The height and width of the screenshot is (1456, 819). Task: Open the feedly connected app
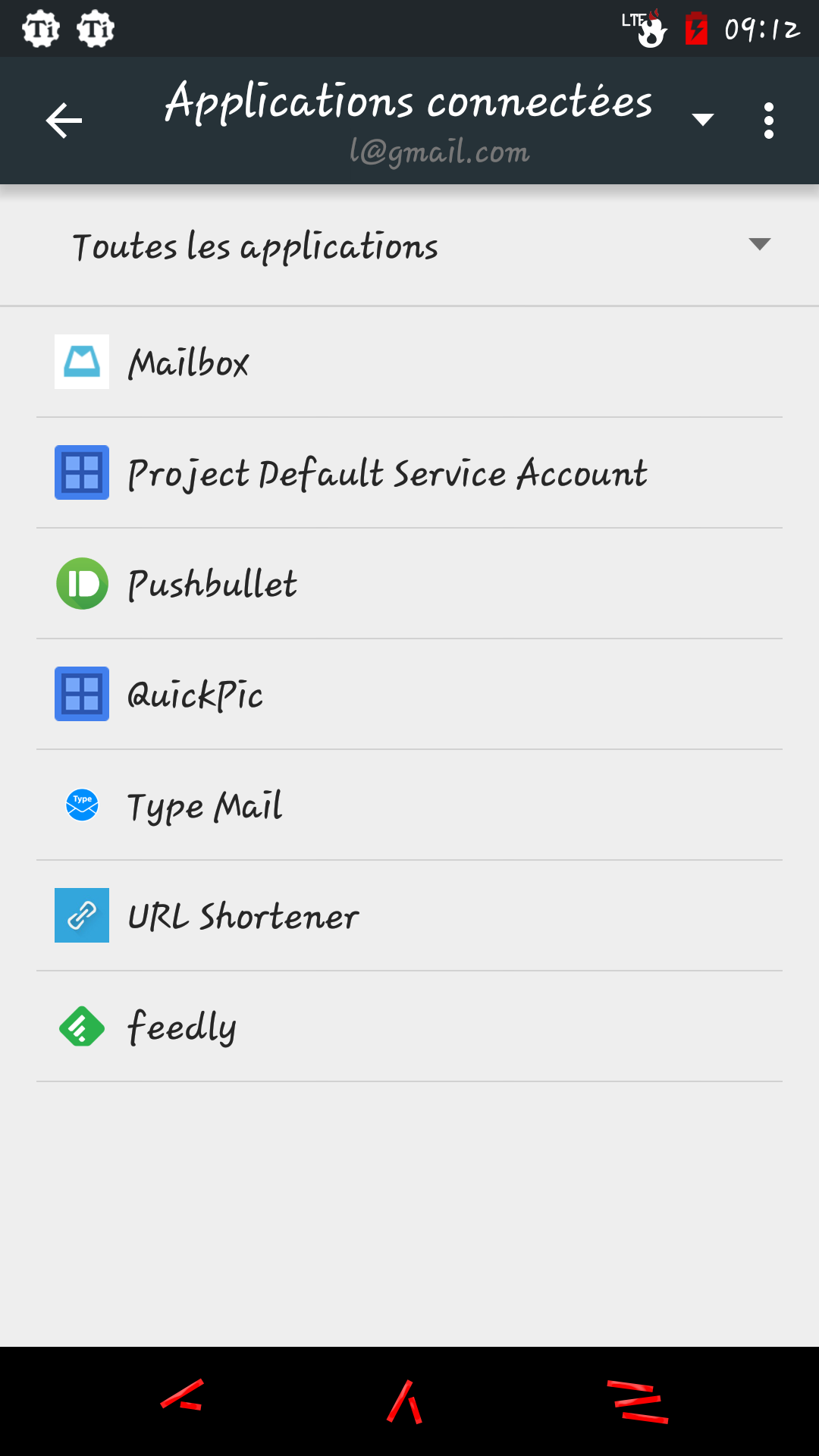pyautogui.click(x=409, y=1026)
